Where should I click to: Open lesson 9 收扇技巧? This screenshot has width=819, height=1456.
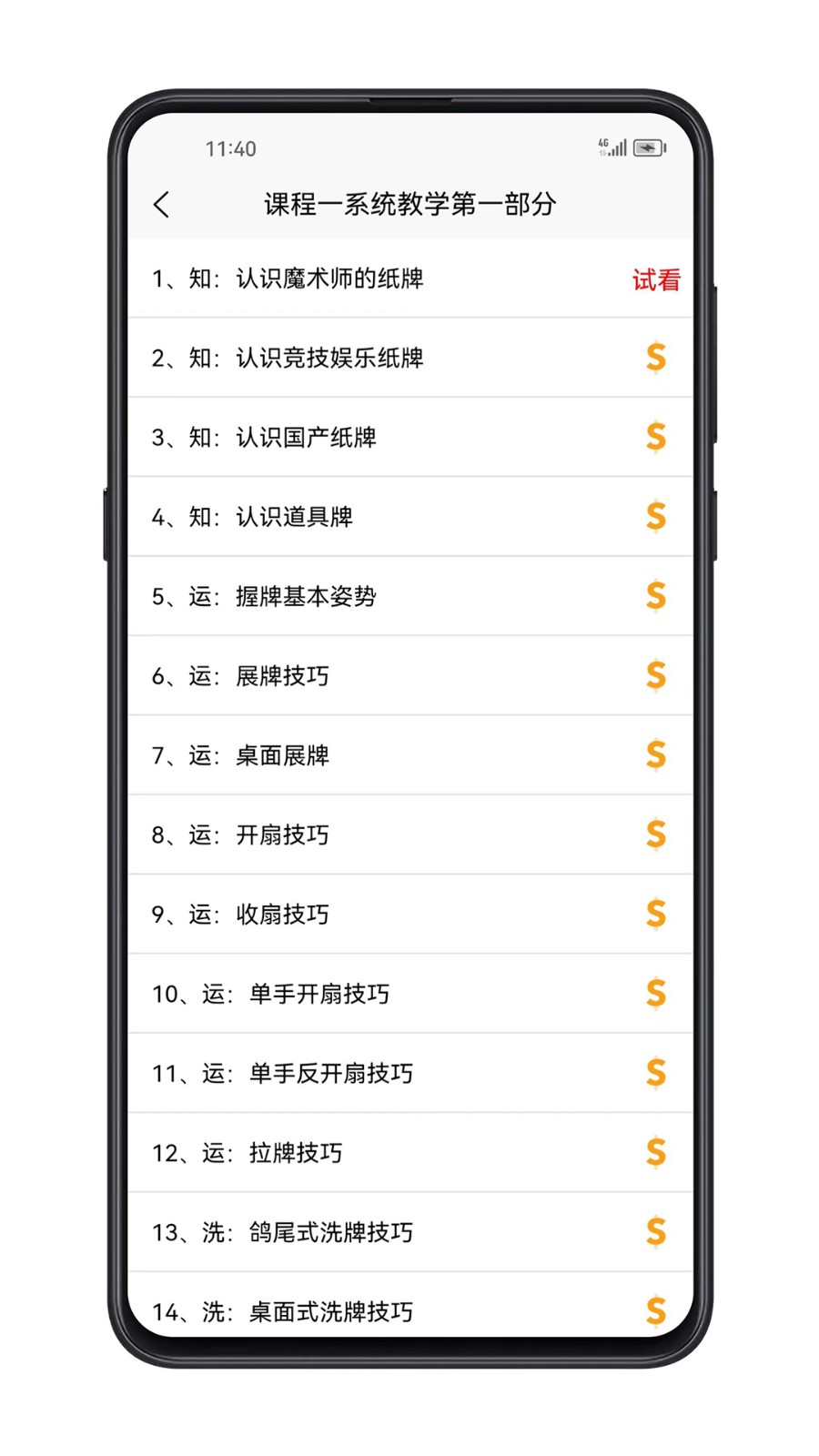(240, 915)
